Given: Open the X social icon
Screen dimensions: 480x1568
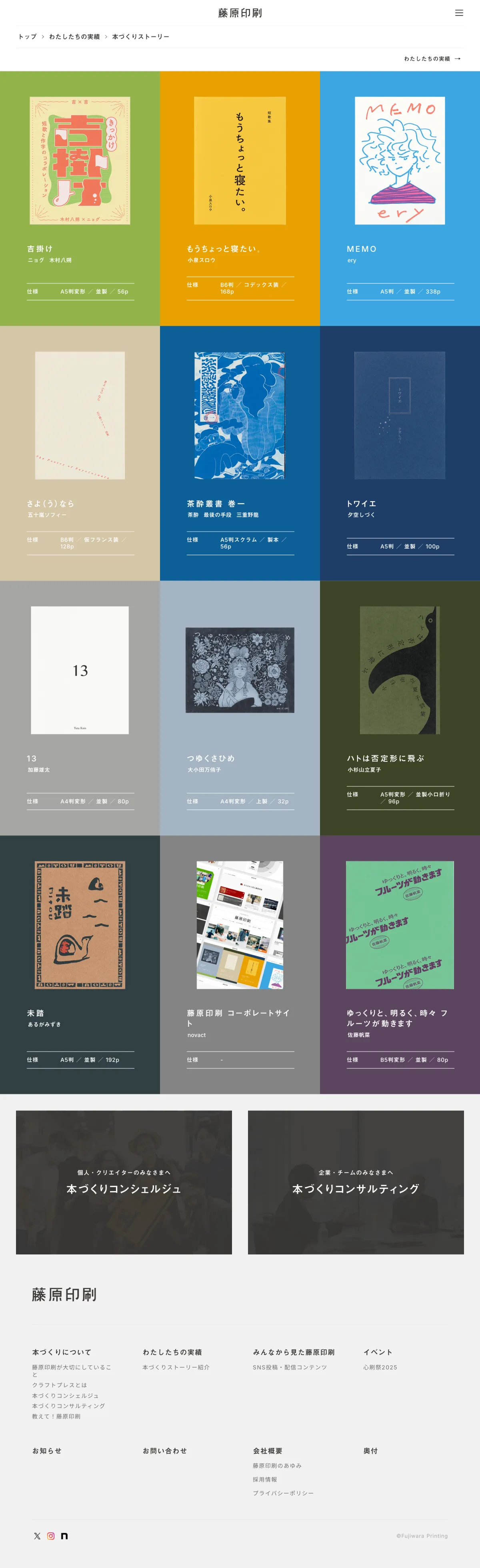Looking at the screenshot, I should [37, 1536].
